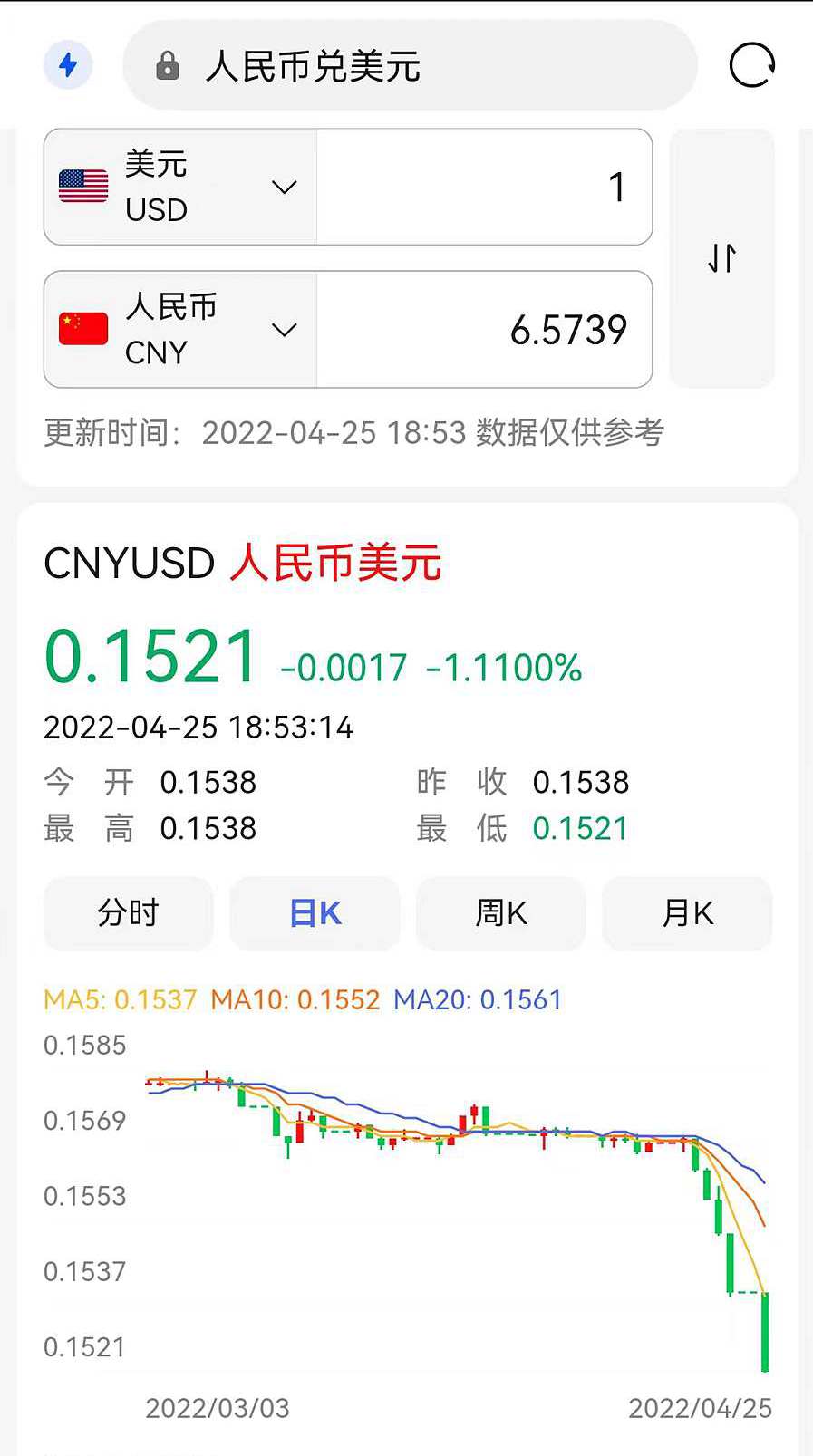Click the CNYUSD 人民币美元 title

243,564
